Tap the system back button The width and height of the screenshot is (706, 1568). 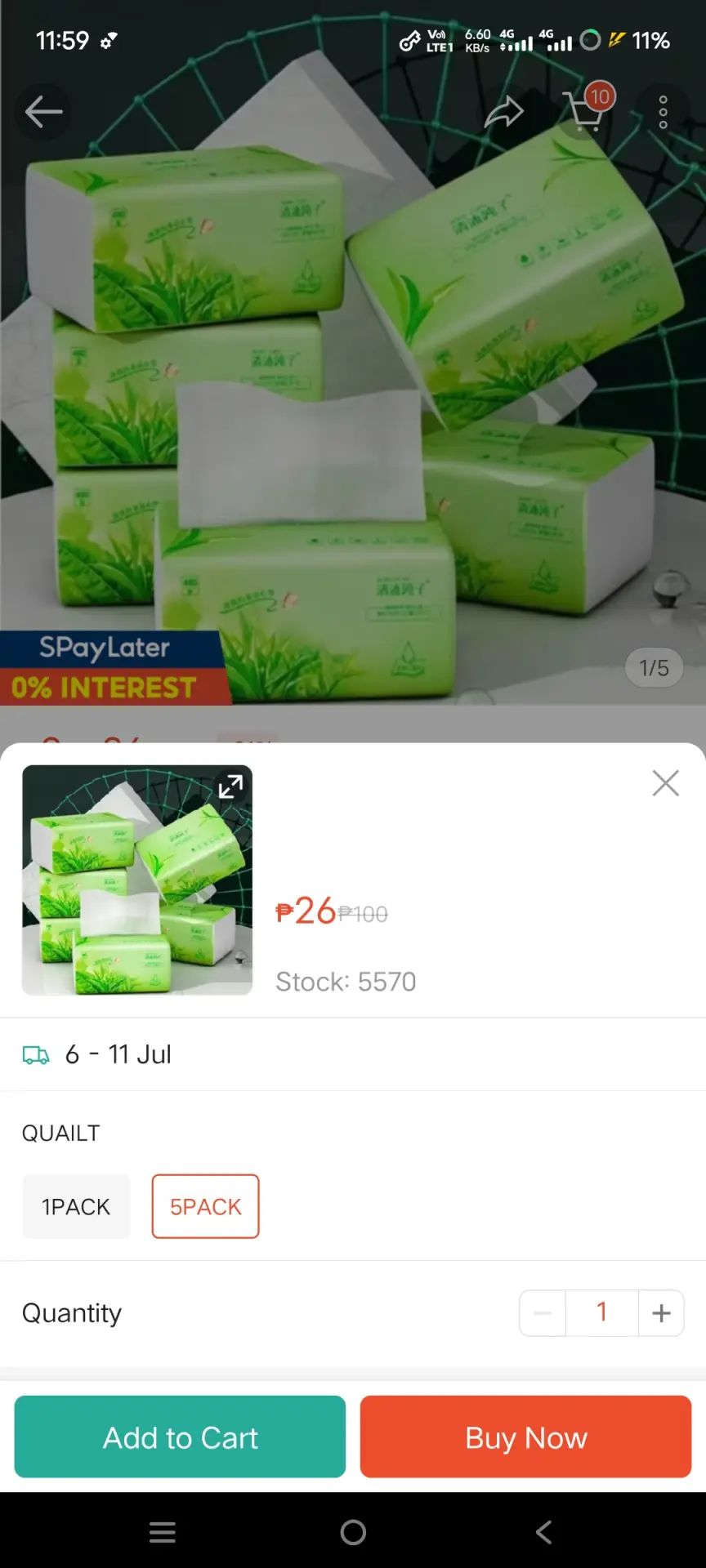point(543,1532)
